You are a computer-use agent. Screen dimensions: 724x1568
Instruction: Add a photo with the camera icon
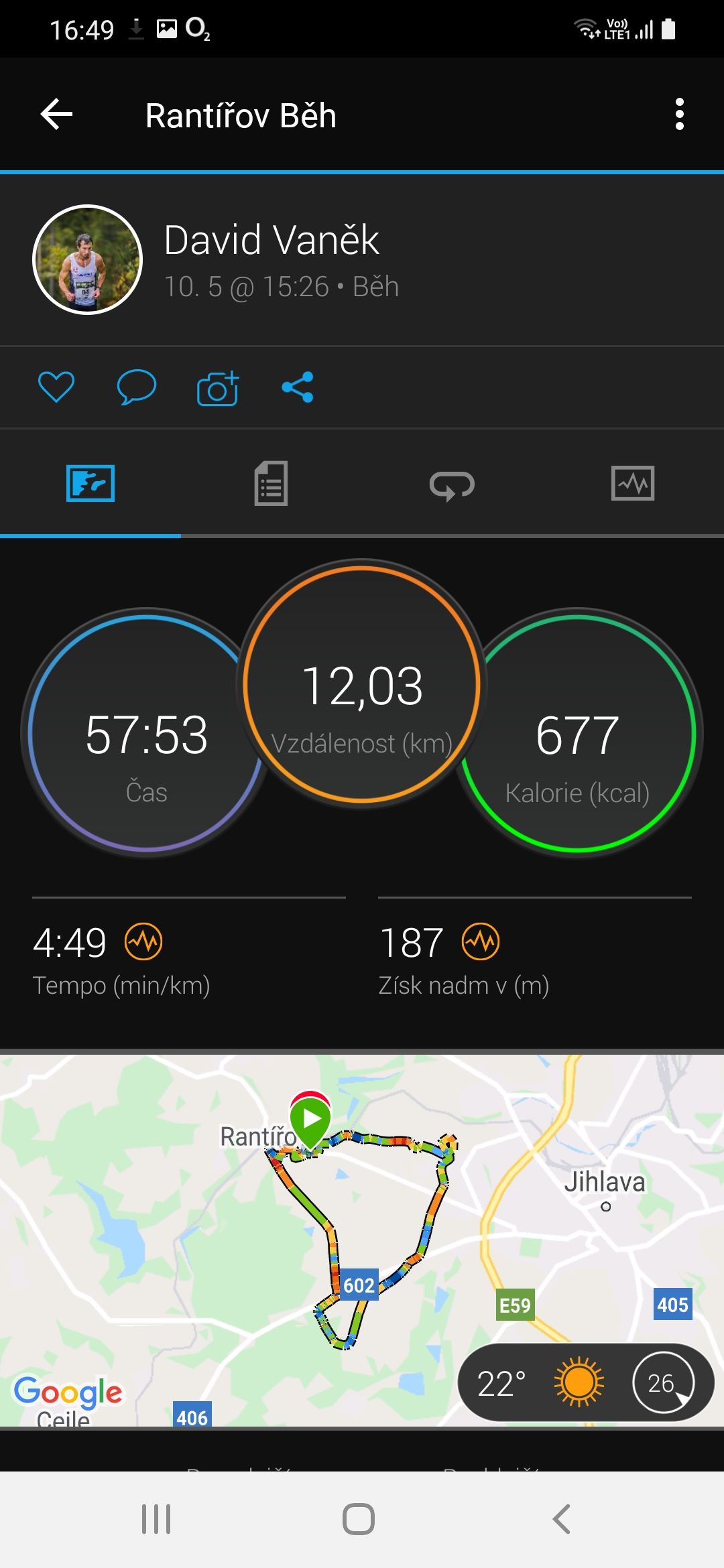tap(218, 388)
